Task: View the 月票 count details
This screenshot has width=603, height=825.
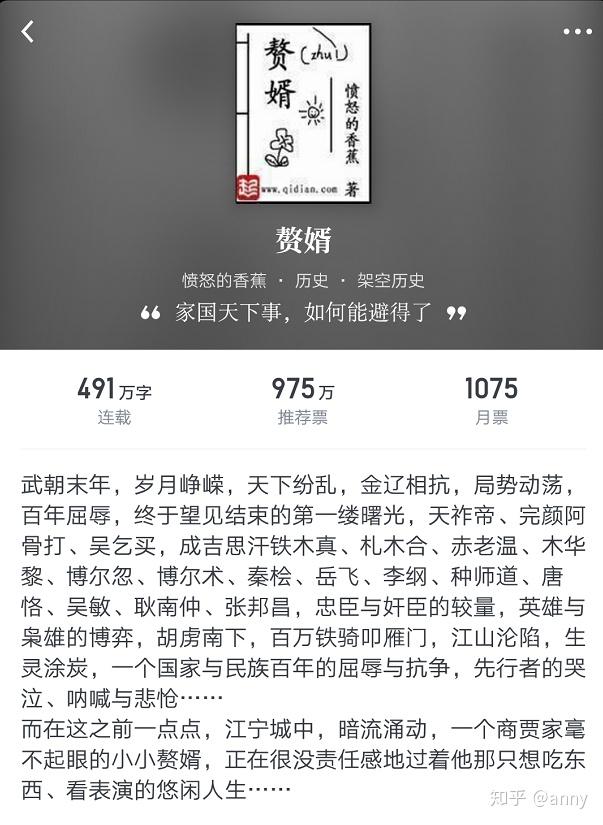Action: [x=491, y=401]
